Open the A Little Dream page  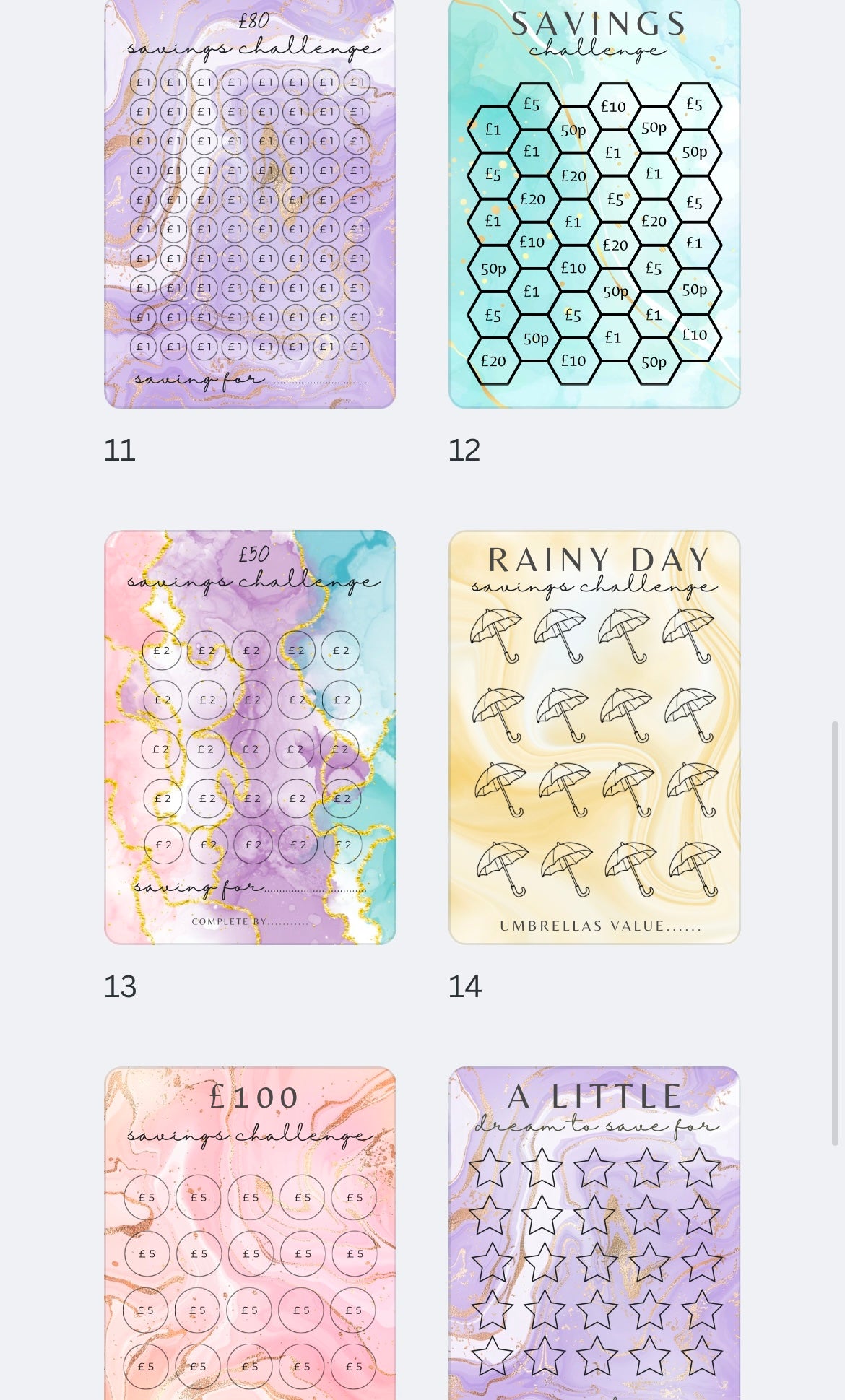(x=594, y=1233)
